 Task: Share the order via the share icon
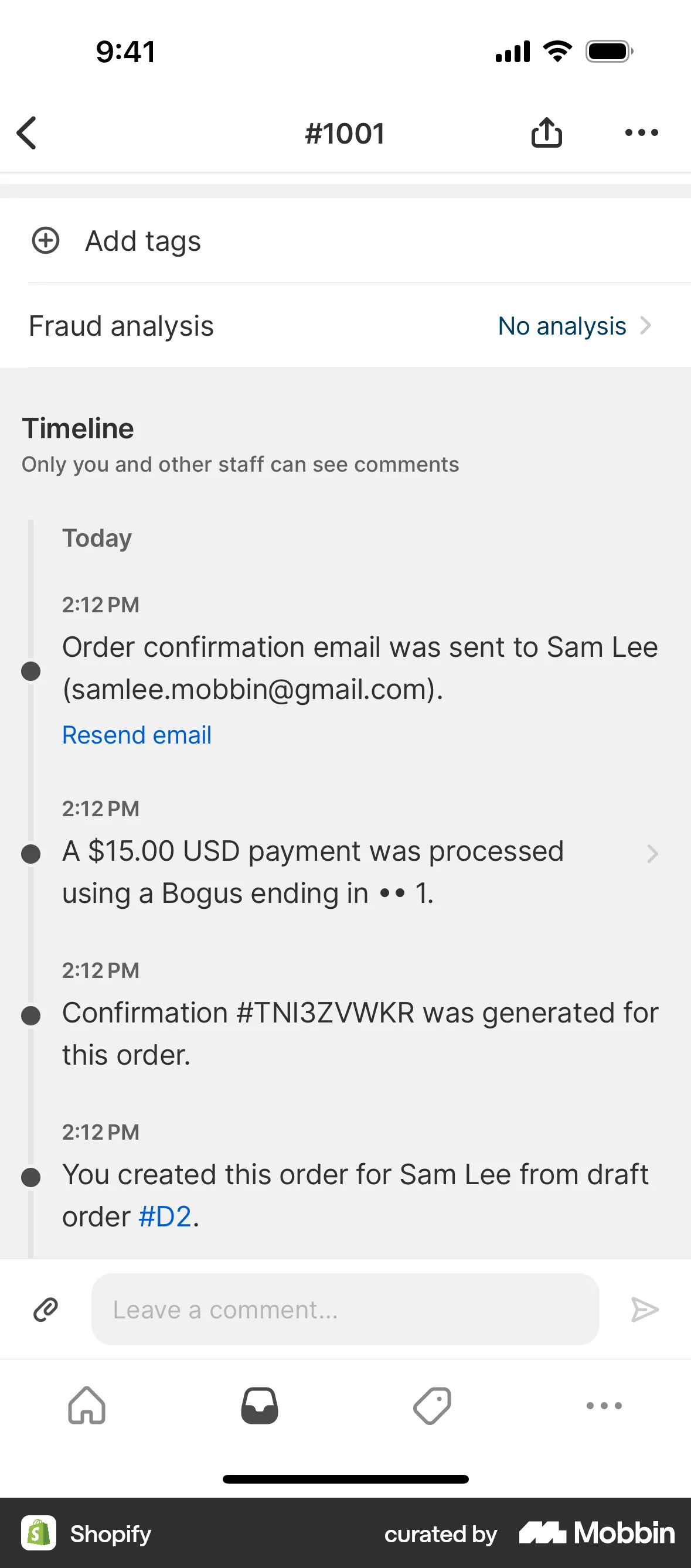[546, 132]
